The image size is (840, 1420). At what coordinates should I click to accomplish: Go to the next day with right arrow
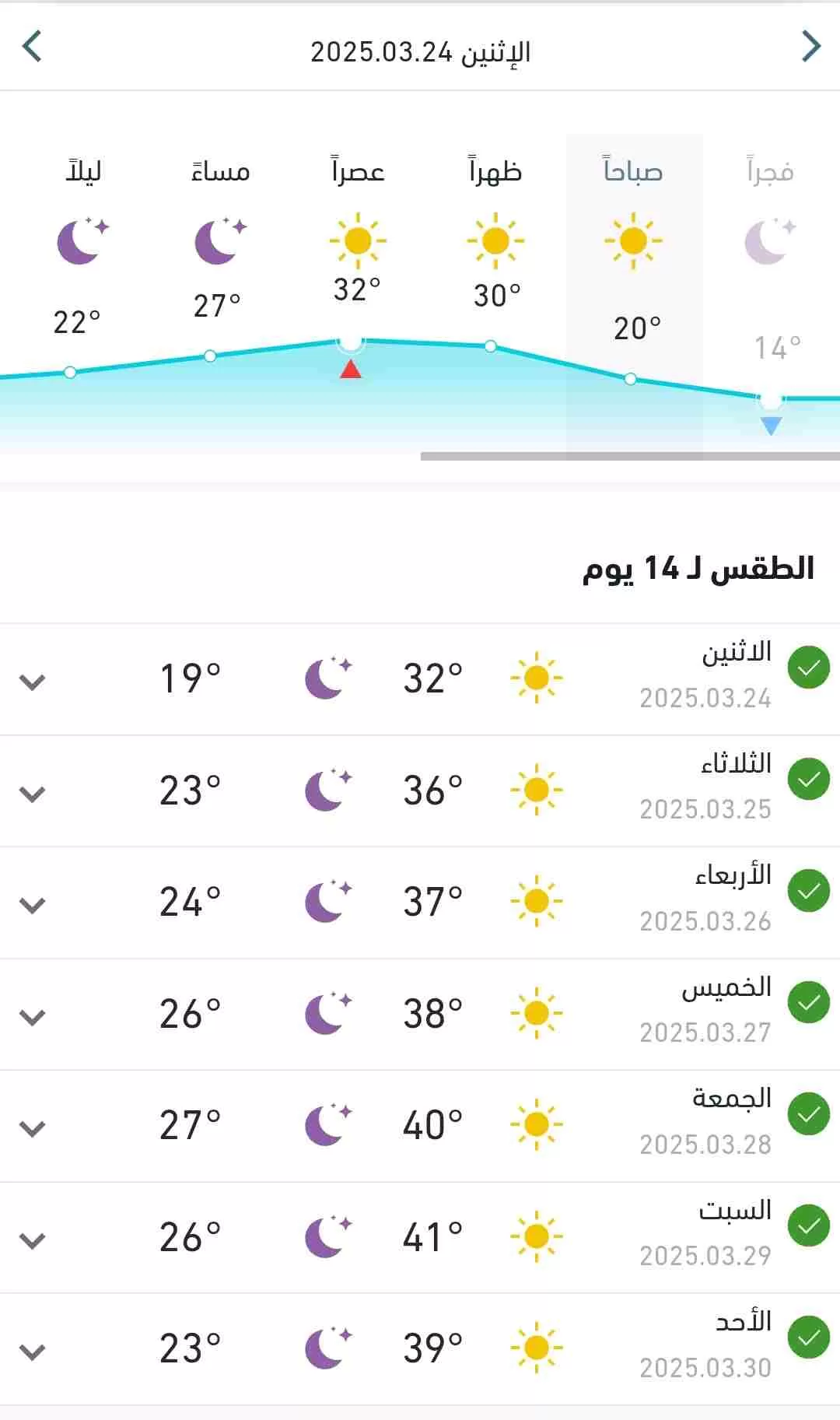(x=809, y=47)
